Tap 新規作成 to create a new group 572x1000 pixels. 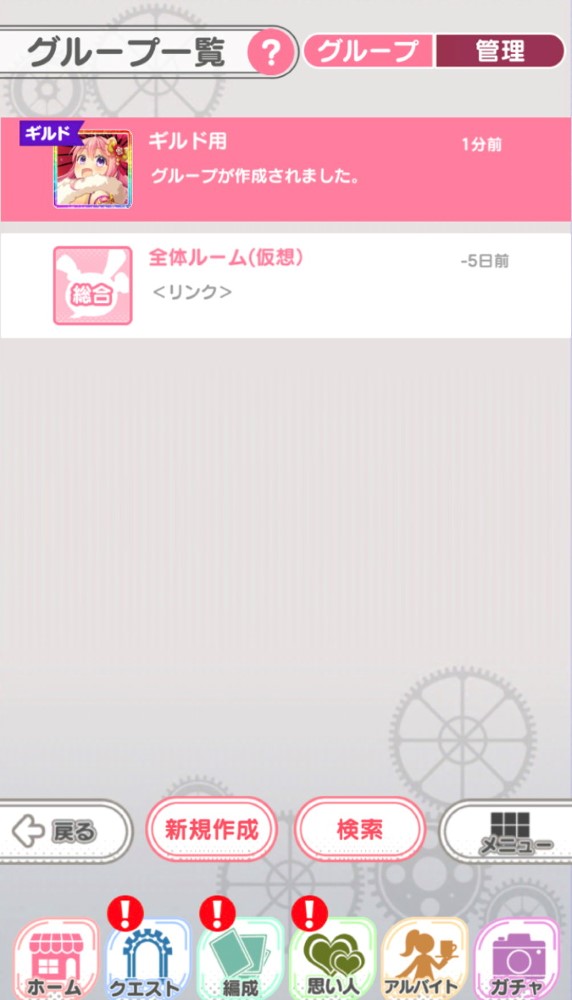tap(212, 829)
